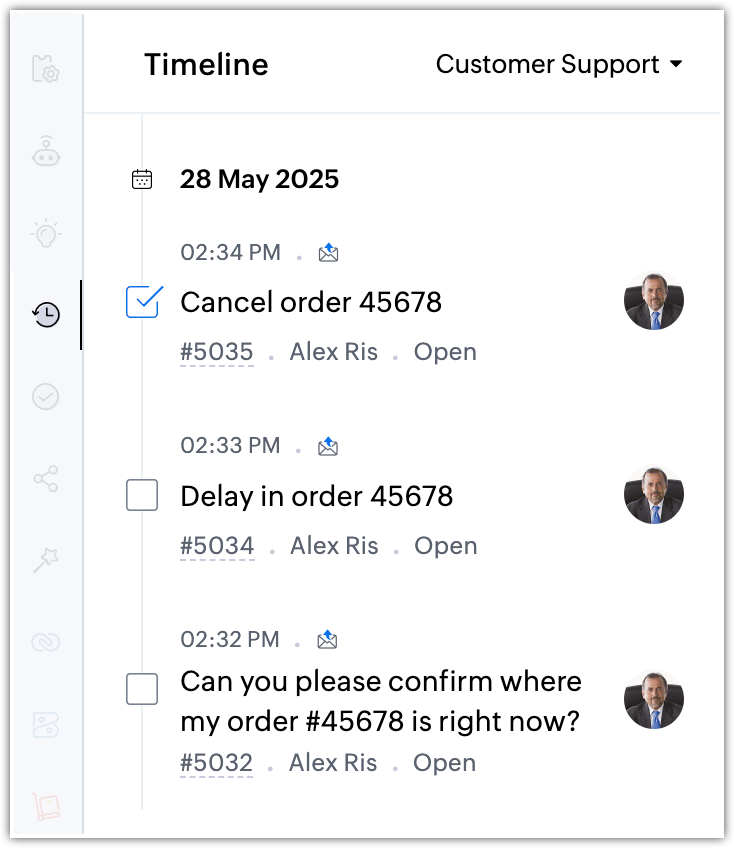Select the timeline history icon in sidebar
This screenshot has width=734, height=848.
46,314
